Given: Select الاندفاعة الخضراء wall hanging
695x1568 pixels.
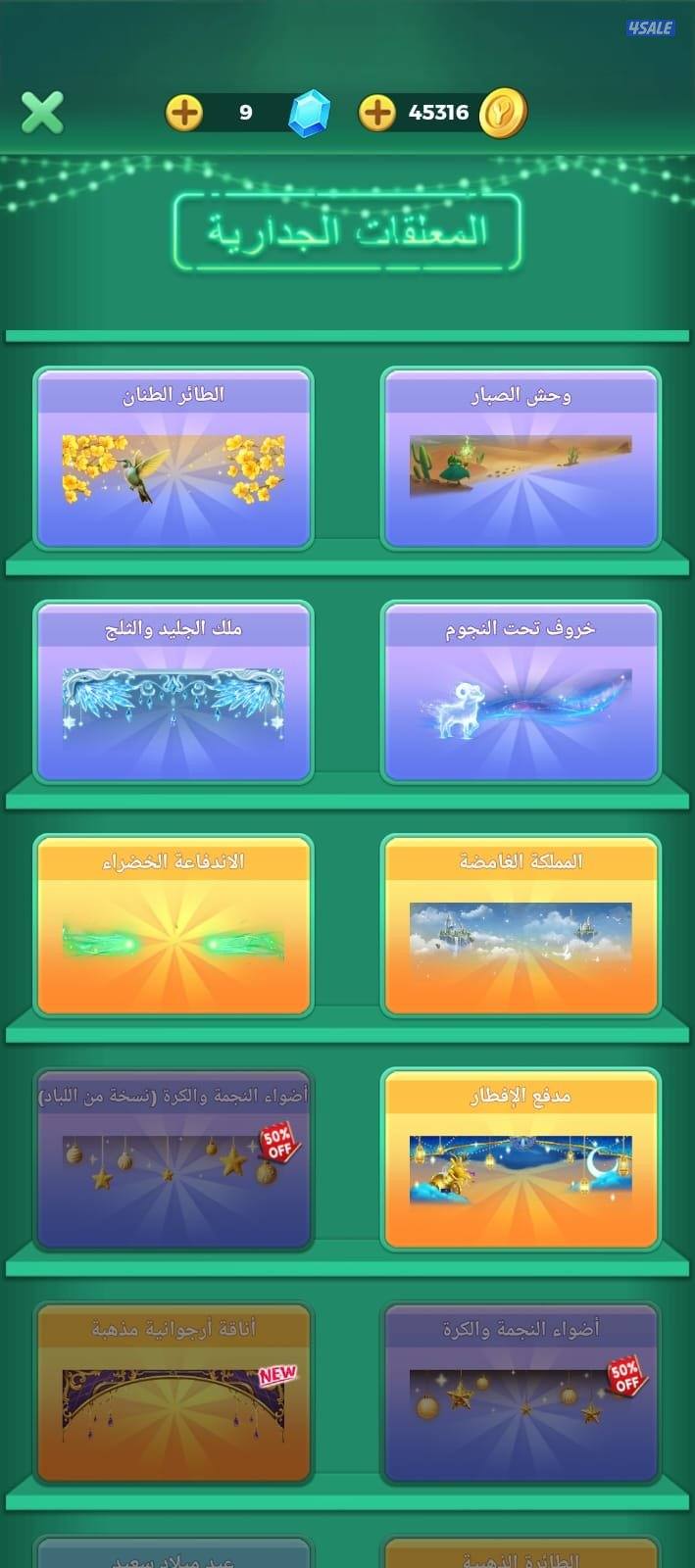Looking at the screenshot, I should pyautogui.click(x=174, y=925).
